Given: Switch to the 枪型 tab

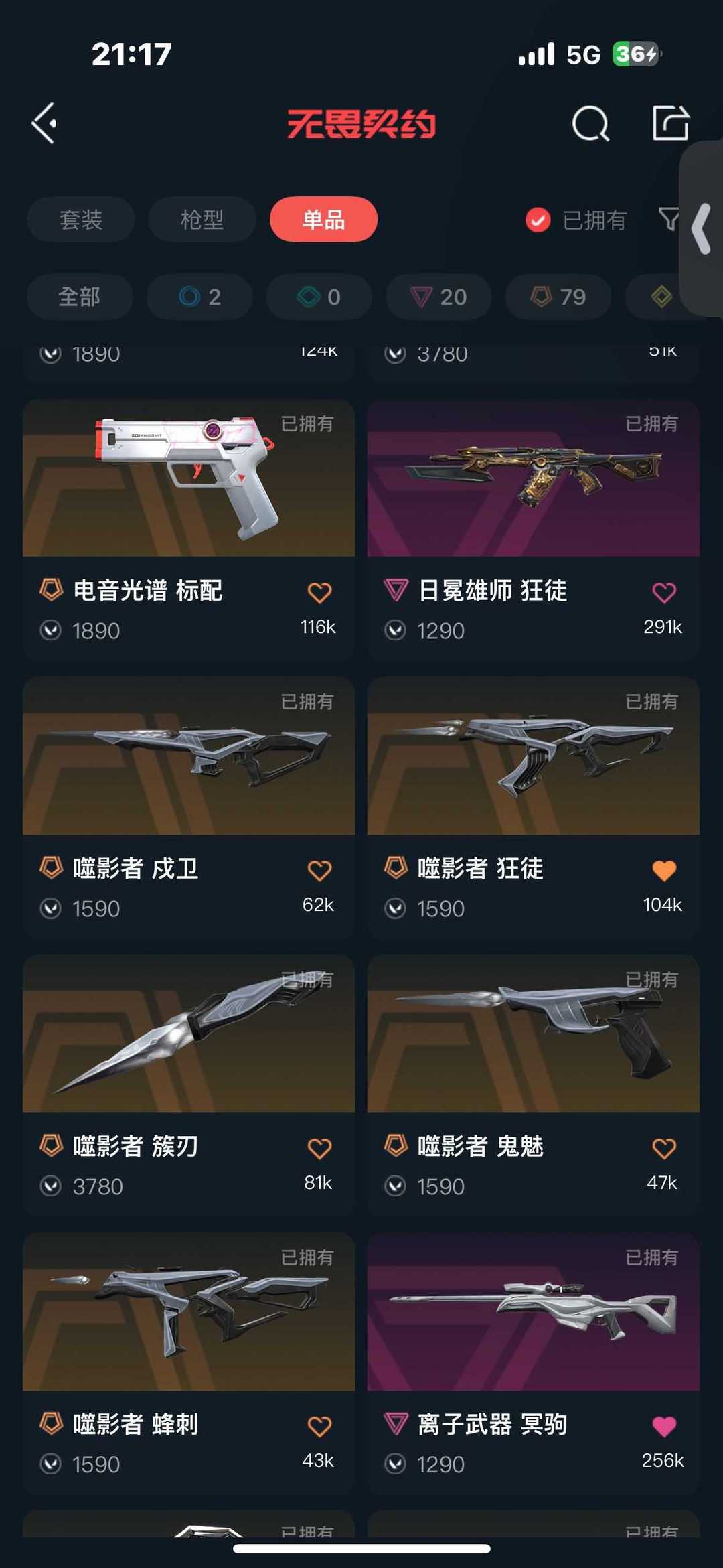Looking at the screenshot, I should pyautogui.click(x=202, y=219).
